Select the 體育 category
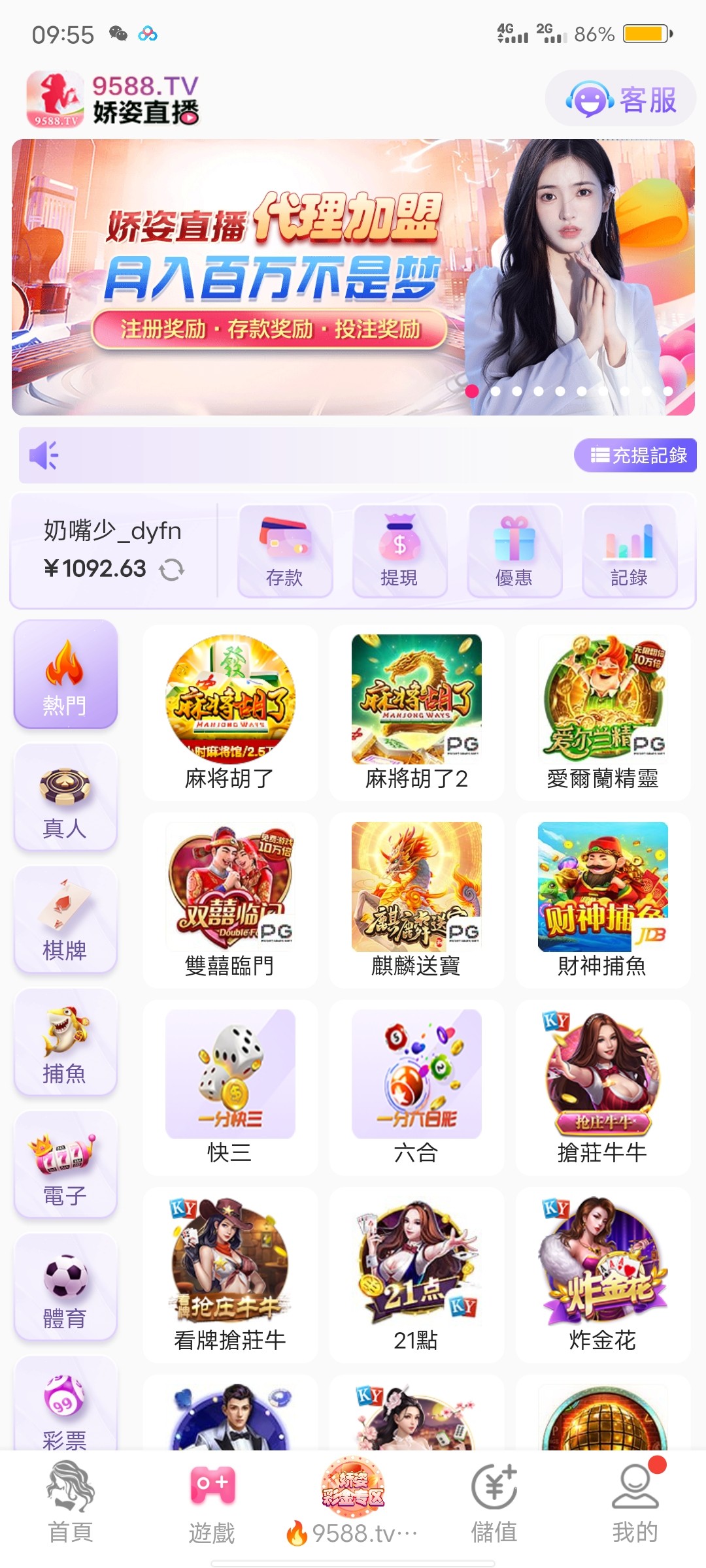 click(x=65, y=1287)
